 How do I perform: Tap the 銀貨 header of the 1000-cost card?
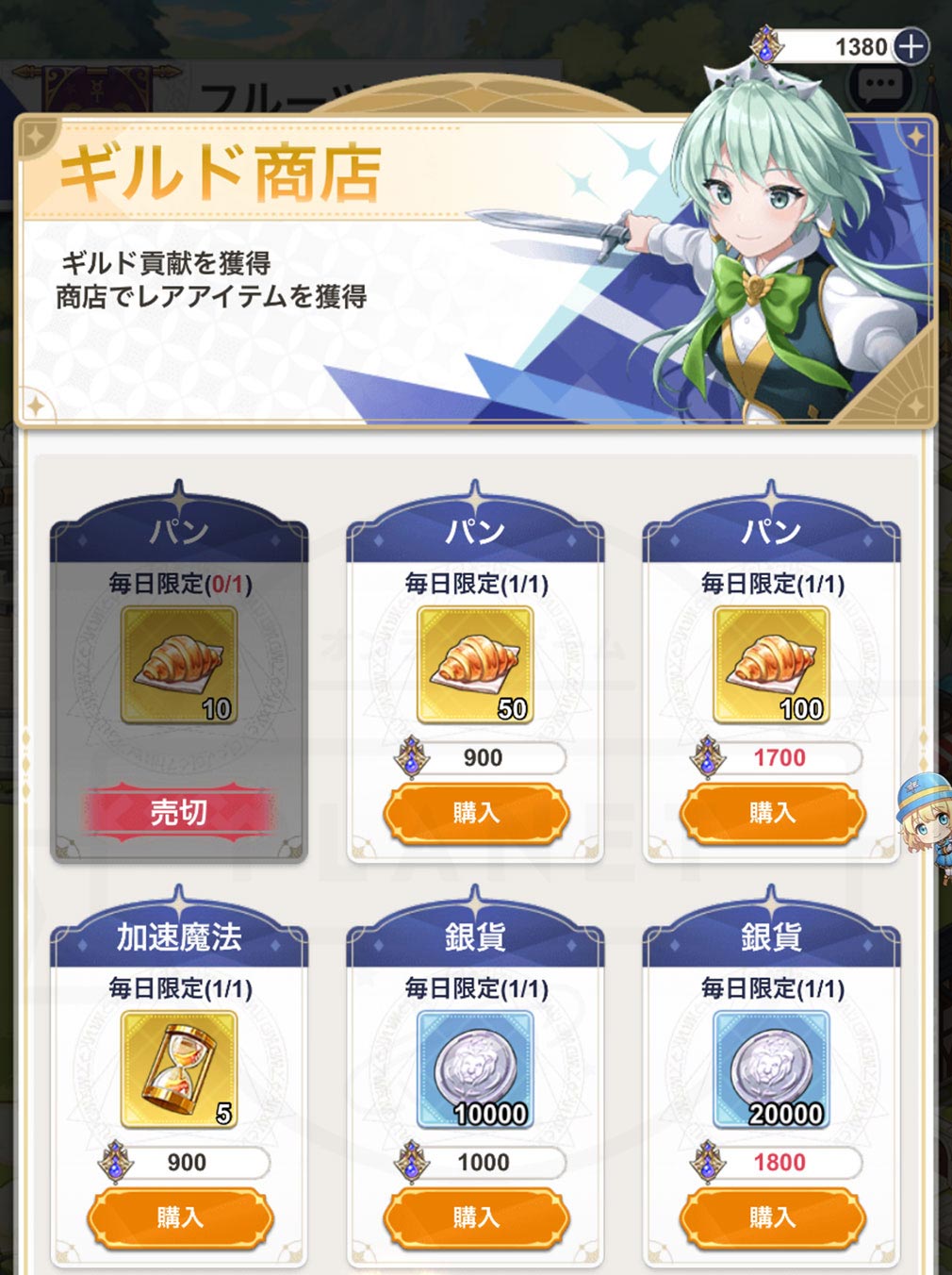(x=476, y=936)
